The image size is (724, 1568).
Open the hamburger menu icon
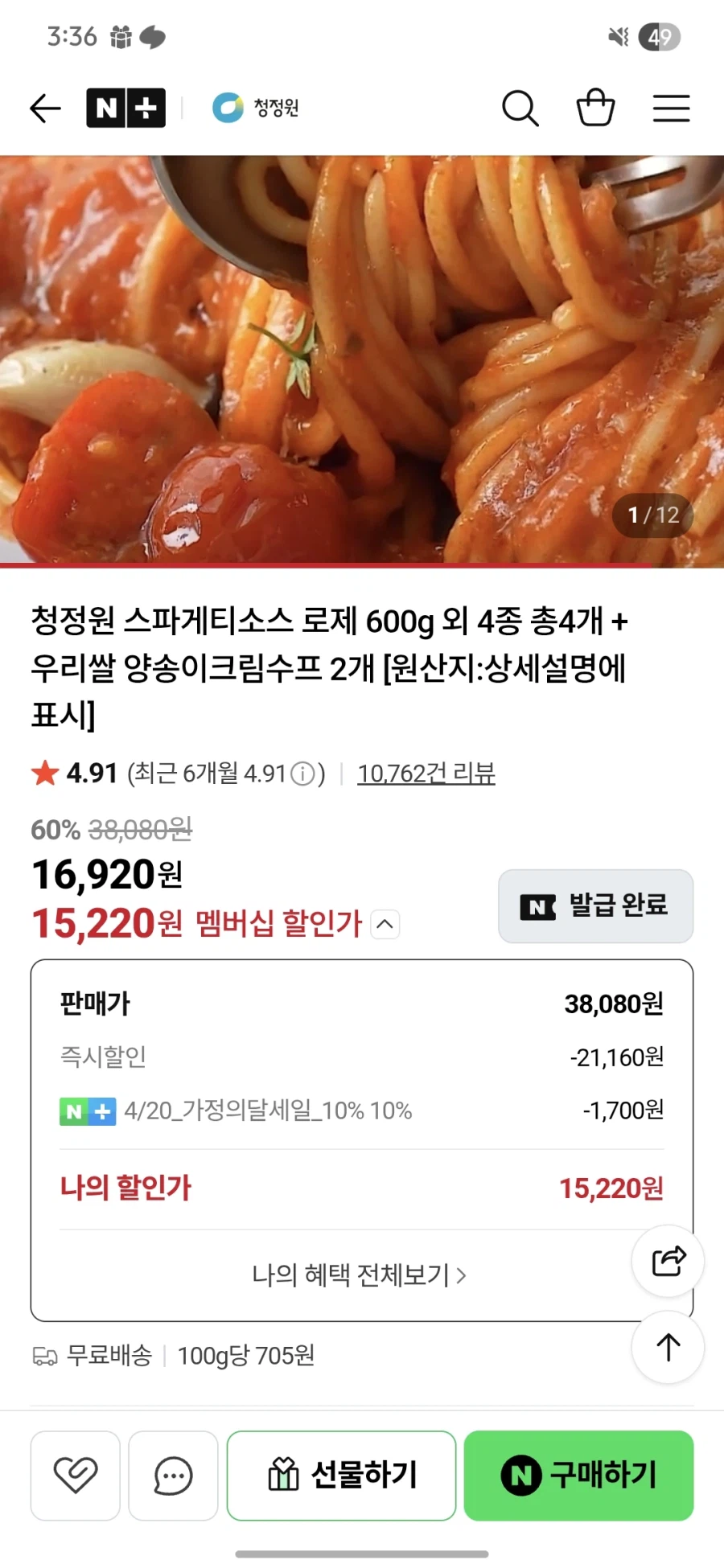click(672, 108)
